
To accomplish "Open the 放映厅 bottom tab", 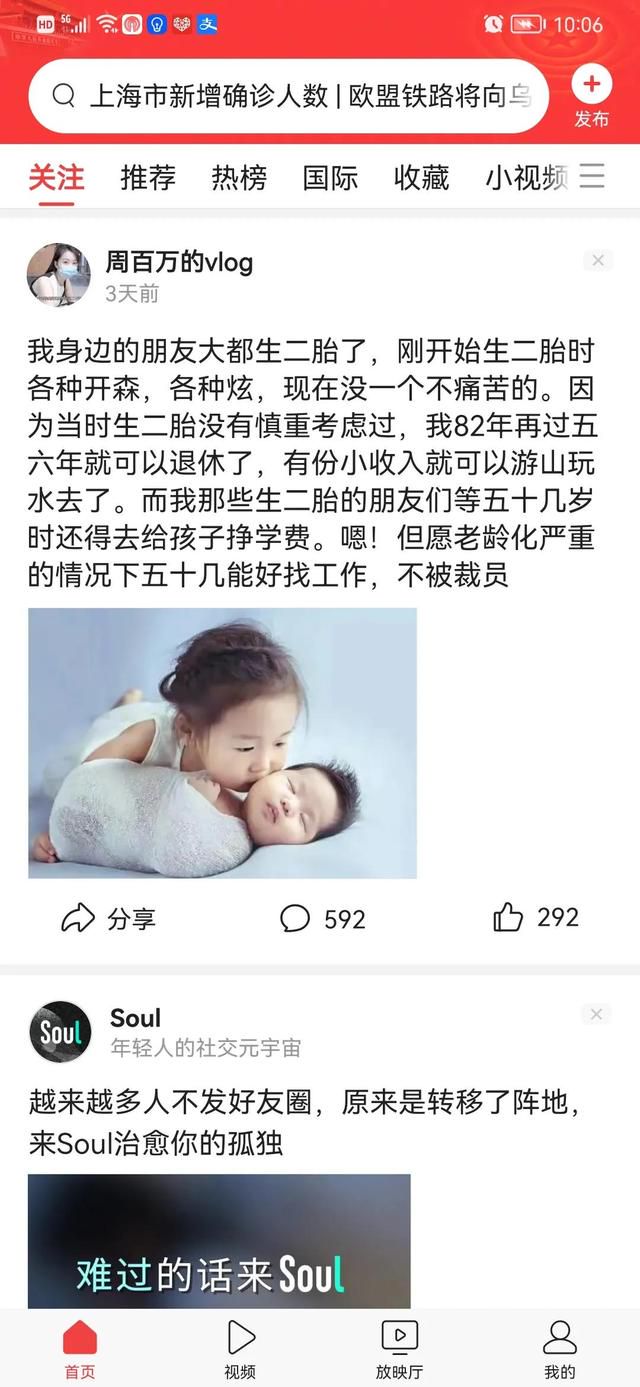I will pos(400,1349).
